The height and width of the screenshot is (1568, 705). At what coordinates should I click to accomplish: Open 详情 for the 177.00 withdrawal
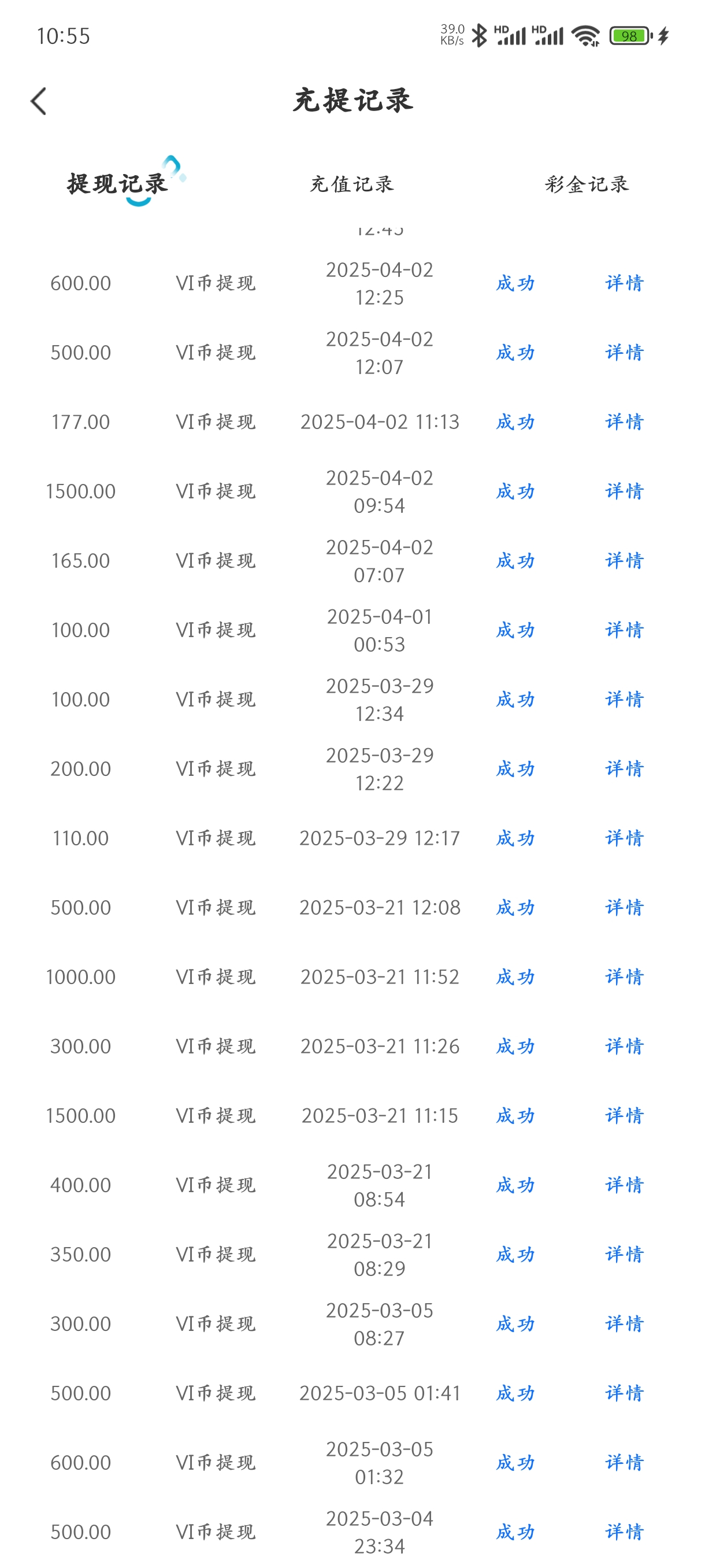pos(624,422)
